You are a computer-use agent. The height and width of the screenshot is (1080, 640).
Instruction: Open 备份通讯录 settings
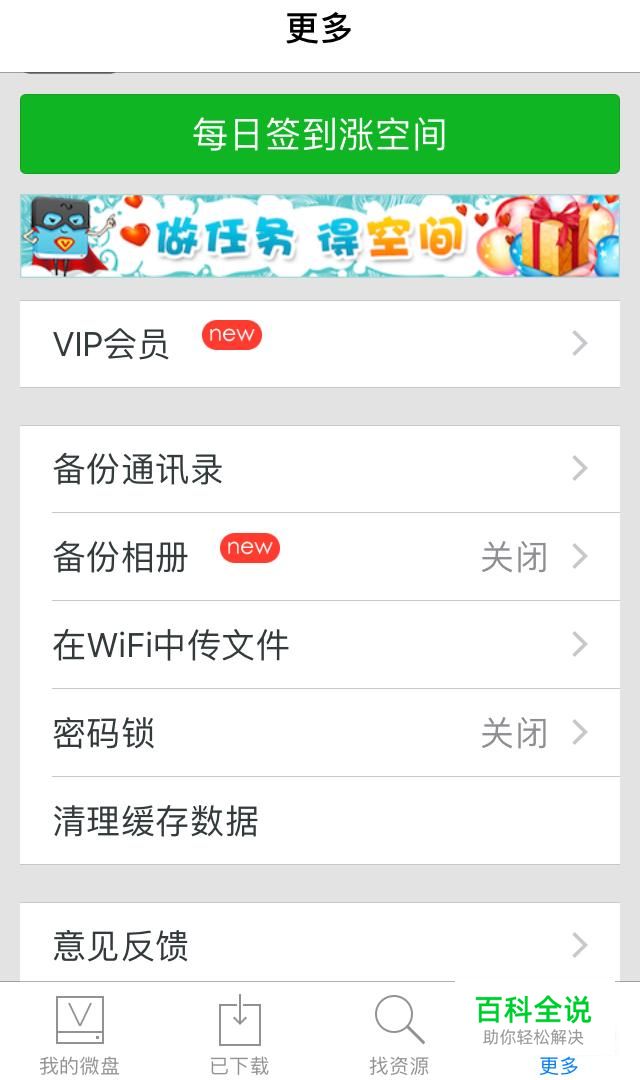tap(320, 469)
